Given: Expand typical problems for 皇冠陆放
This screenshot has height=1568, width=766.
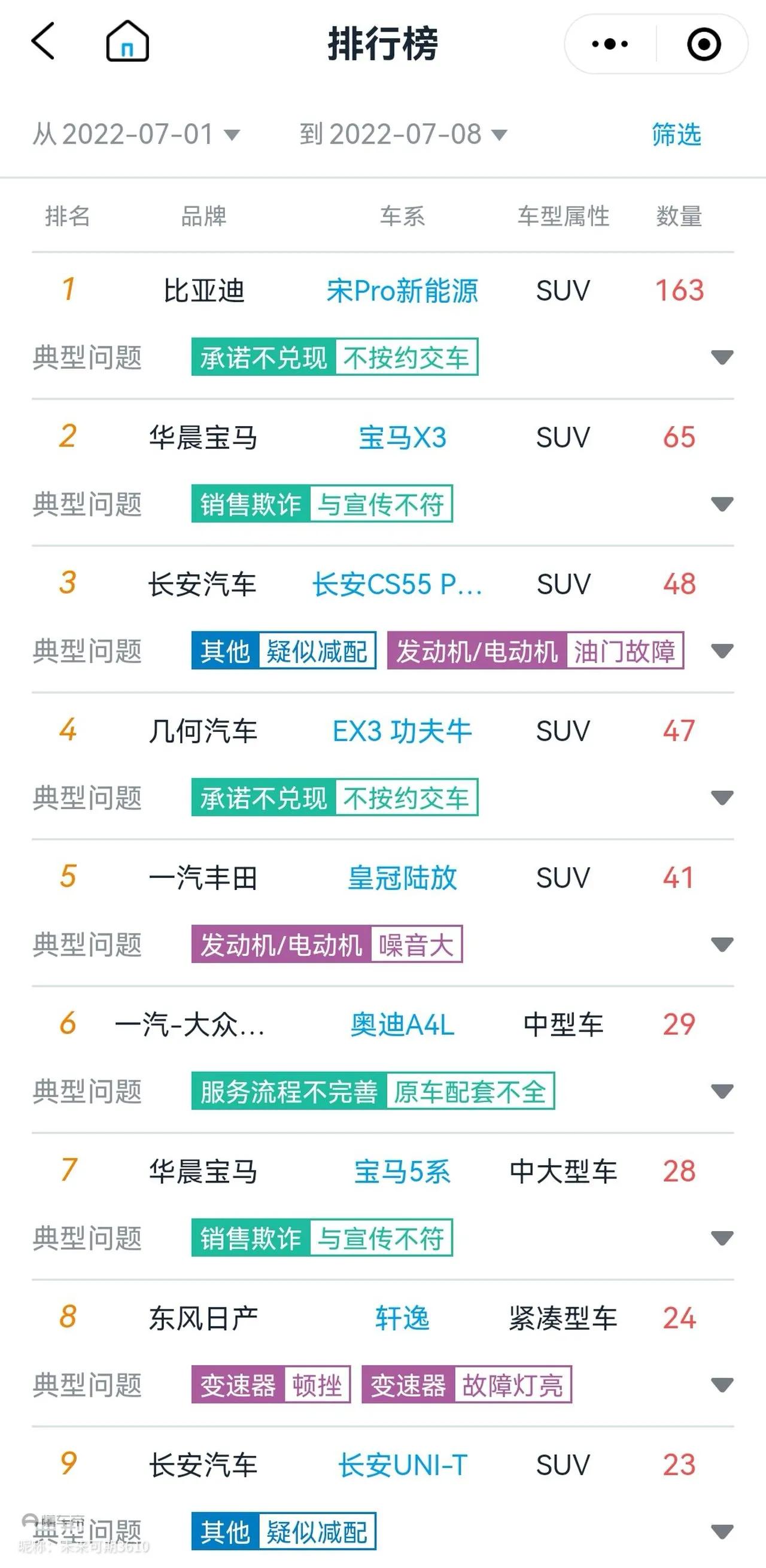Looking at the screenshot, I should [x=722, y=946].
